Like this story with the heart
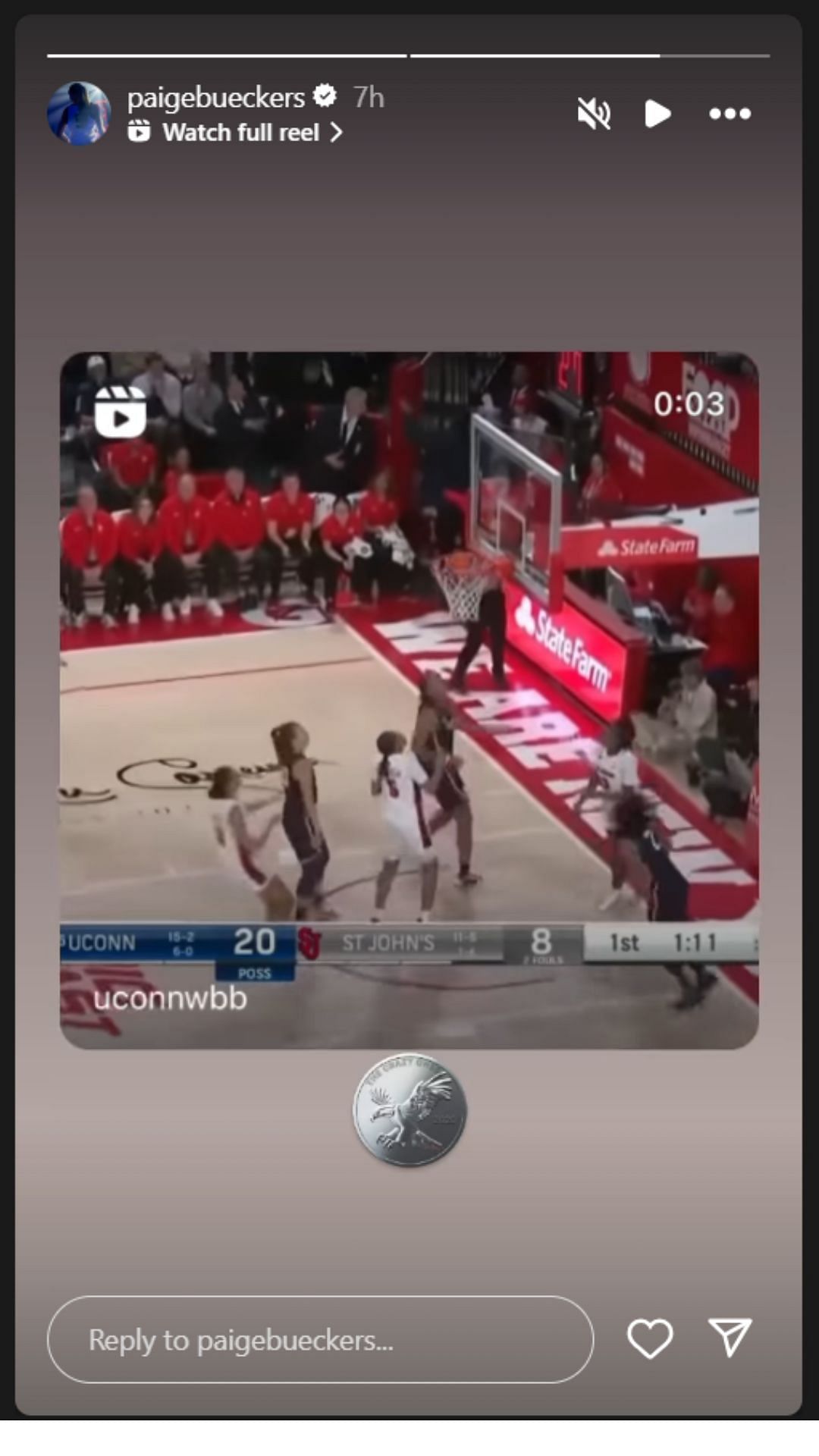Image resolution: width=819 pixels, height=1456 pixels. 650,1338
